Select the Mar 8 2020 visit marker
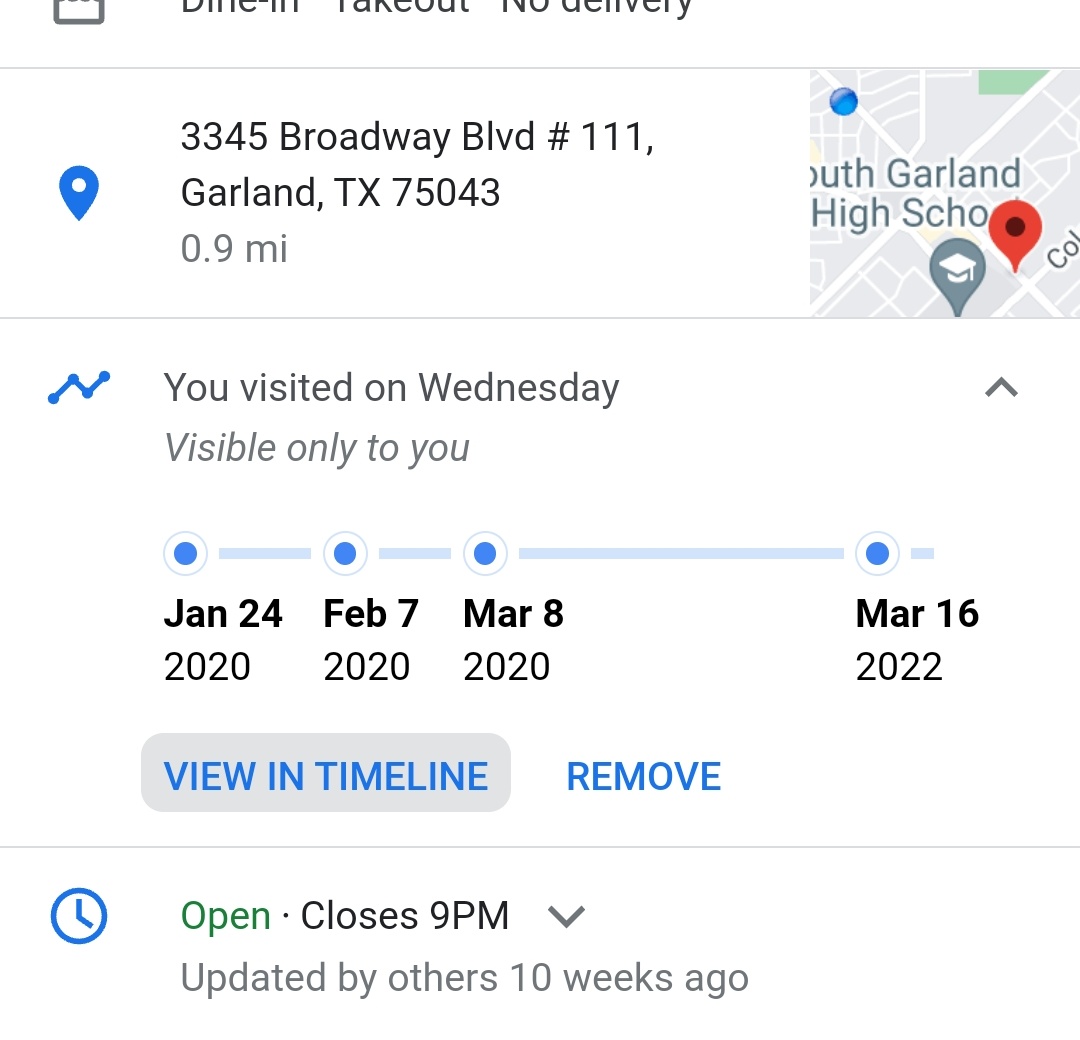 pyautogui.click(x=485, y=553)
